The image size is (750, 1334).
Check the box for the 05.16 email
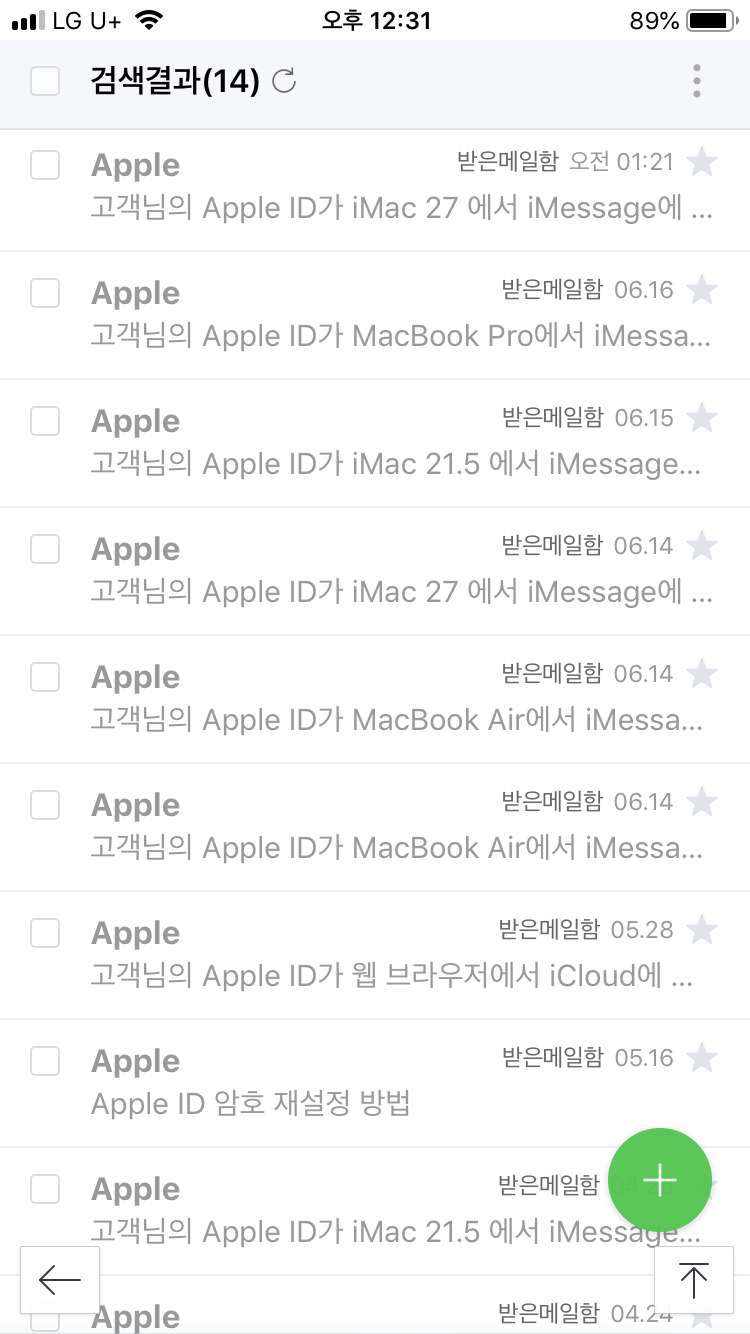45,1061
